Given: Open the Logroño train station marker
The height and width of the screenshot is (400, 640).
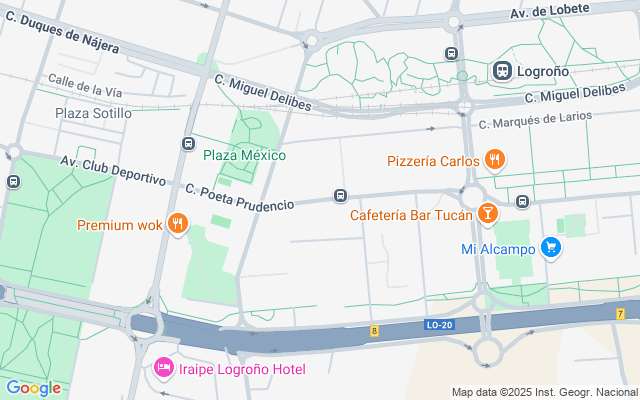Looking at the screenshot, I should click(x=502, y=71).
